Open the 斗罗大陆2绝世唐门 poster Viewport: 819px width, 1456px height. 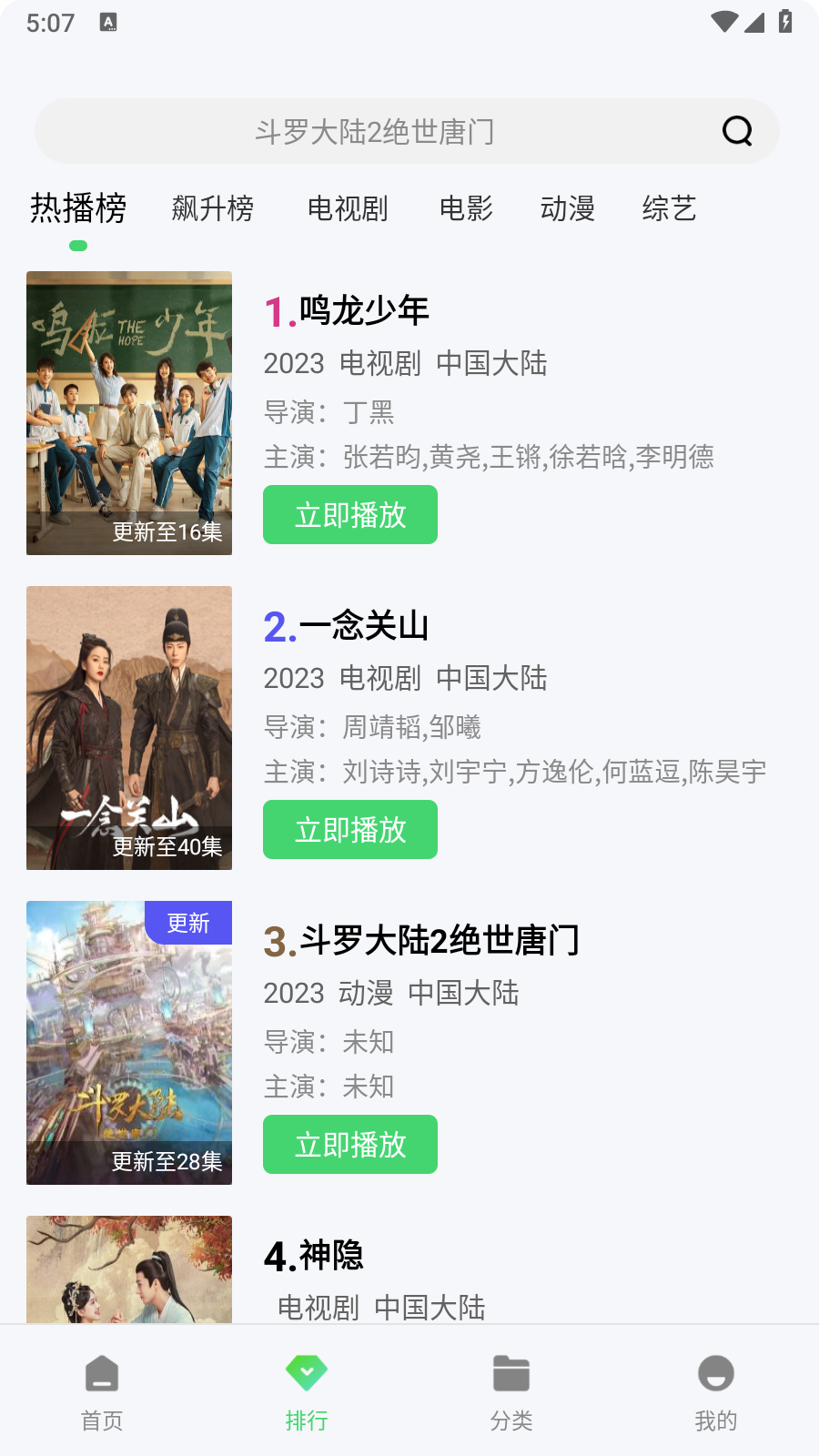pos(129,1043)
